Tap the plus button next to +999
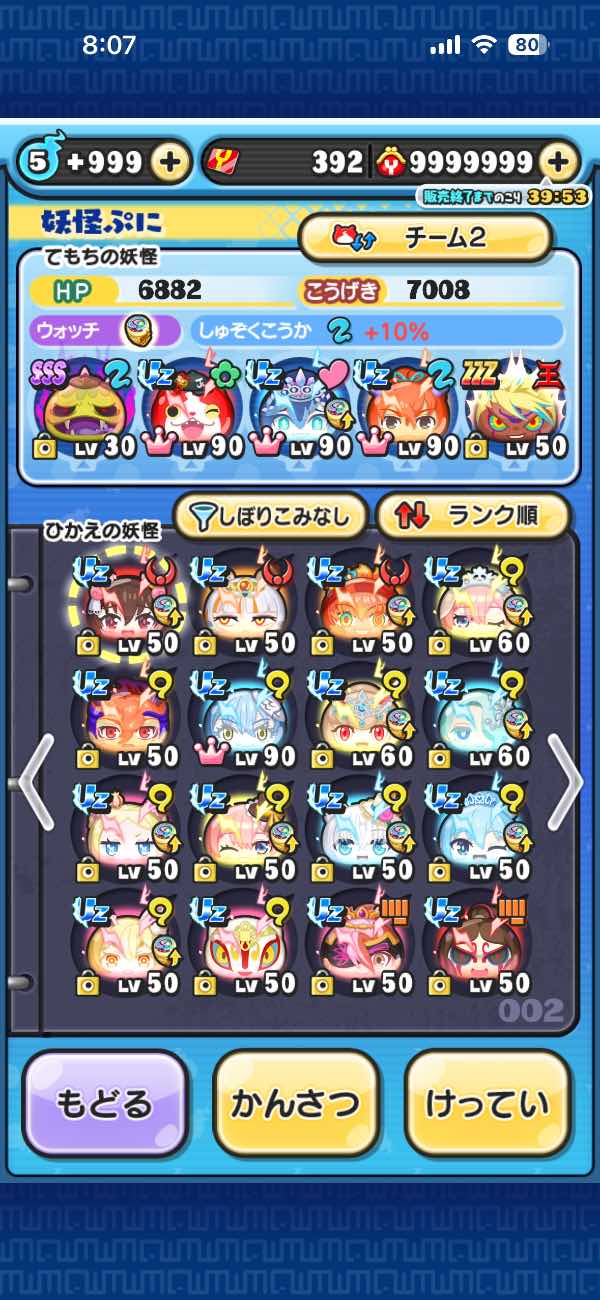600x1300 pixels. (x=171, y=162)
